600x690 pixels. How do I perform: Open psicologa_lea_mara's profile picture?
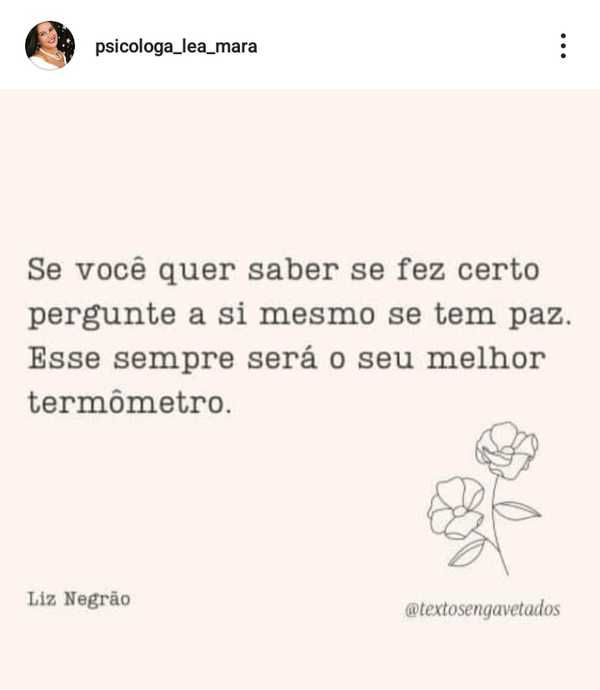pos(49,46)
